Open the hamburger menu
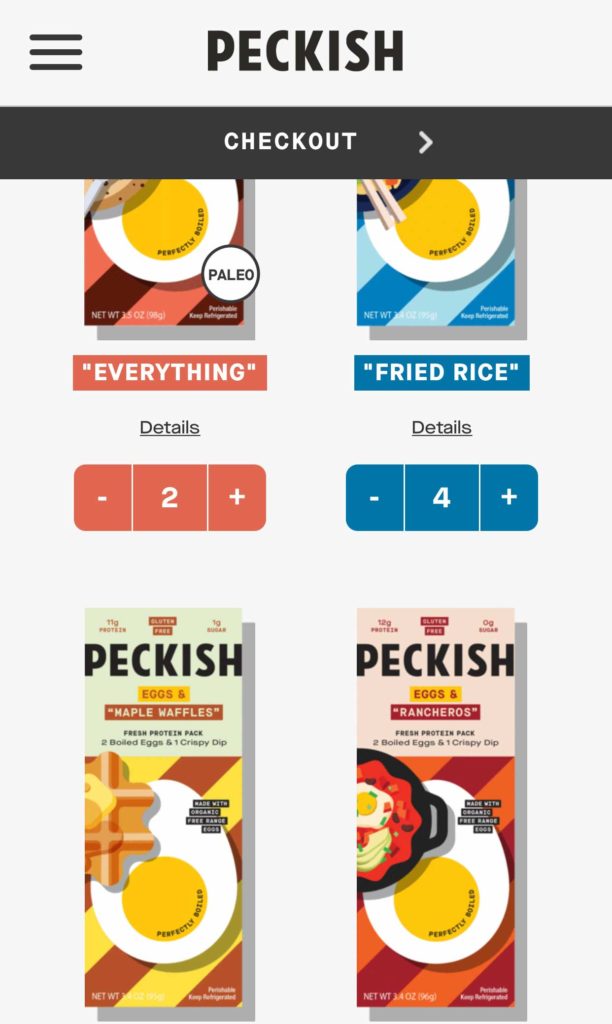The image size is (612, 1024). [56, 52]
